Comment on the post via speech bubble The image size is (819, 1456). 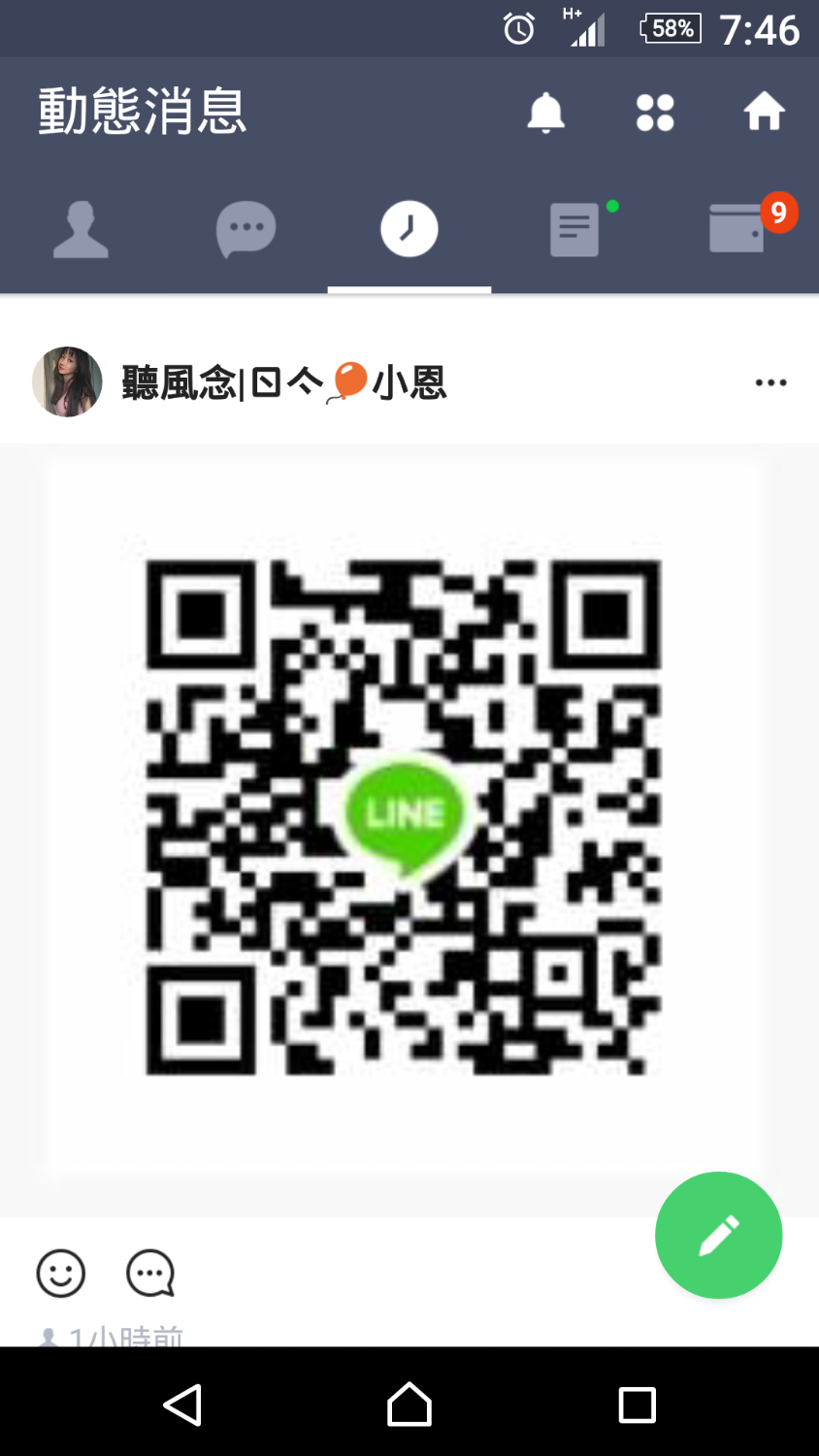click(x=150, y=1273)
